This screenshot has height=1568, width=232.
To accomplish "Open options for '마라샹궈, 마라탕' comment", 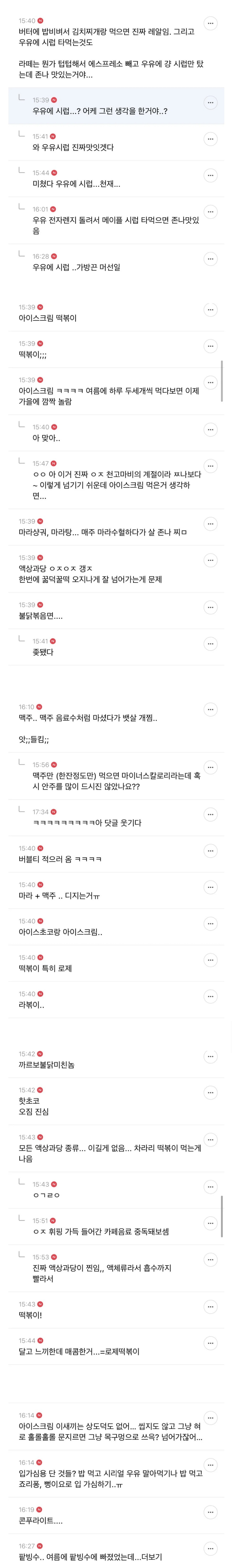I will (210, 524).
